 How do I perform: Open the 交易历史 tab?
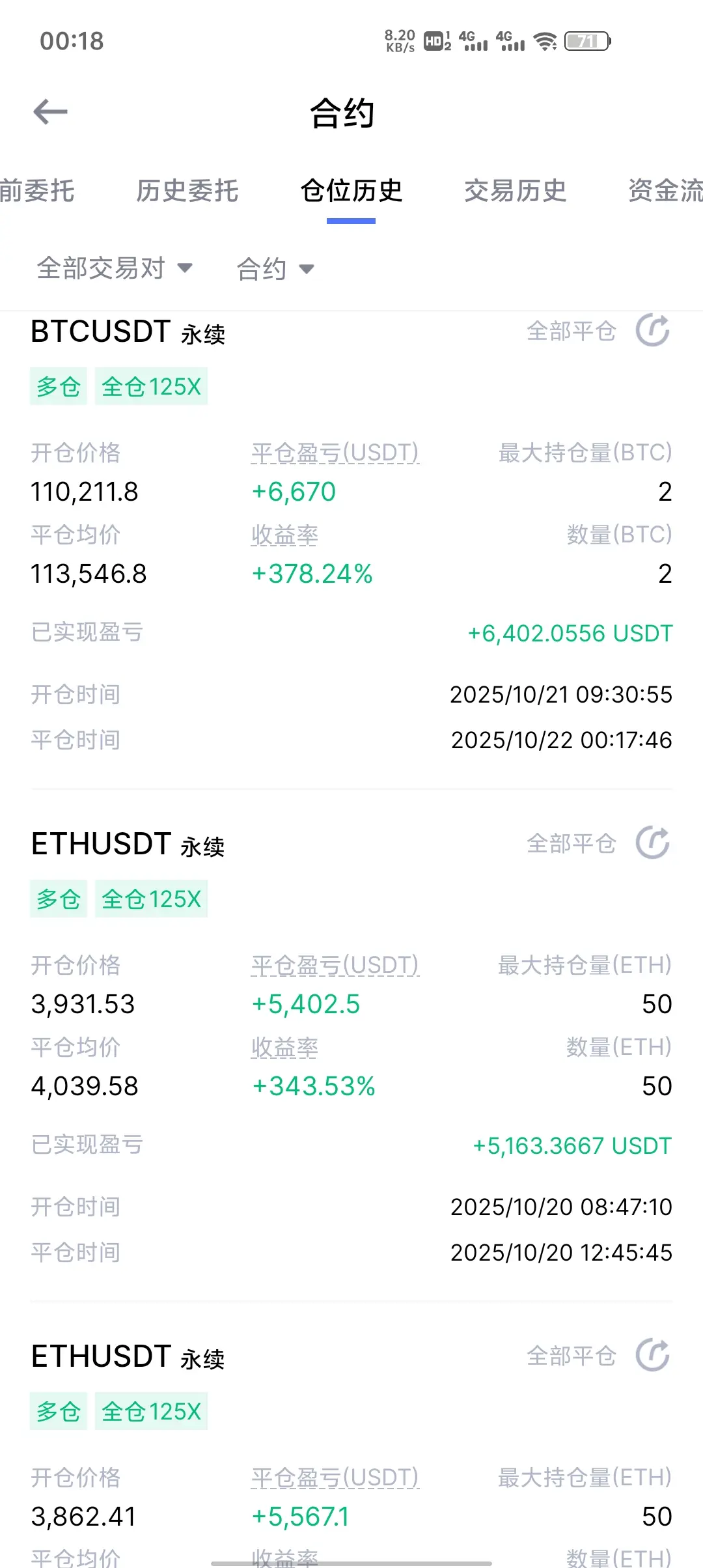pyautogui.click(x=515, y=191)
